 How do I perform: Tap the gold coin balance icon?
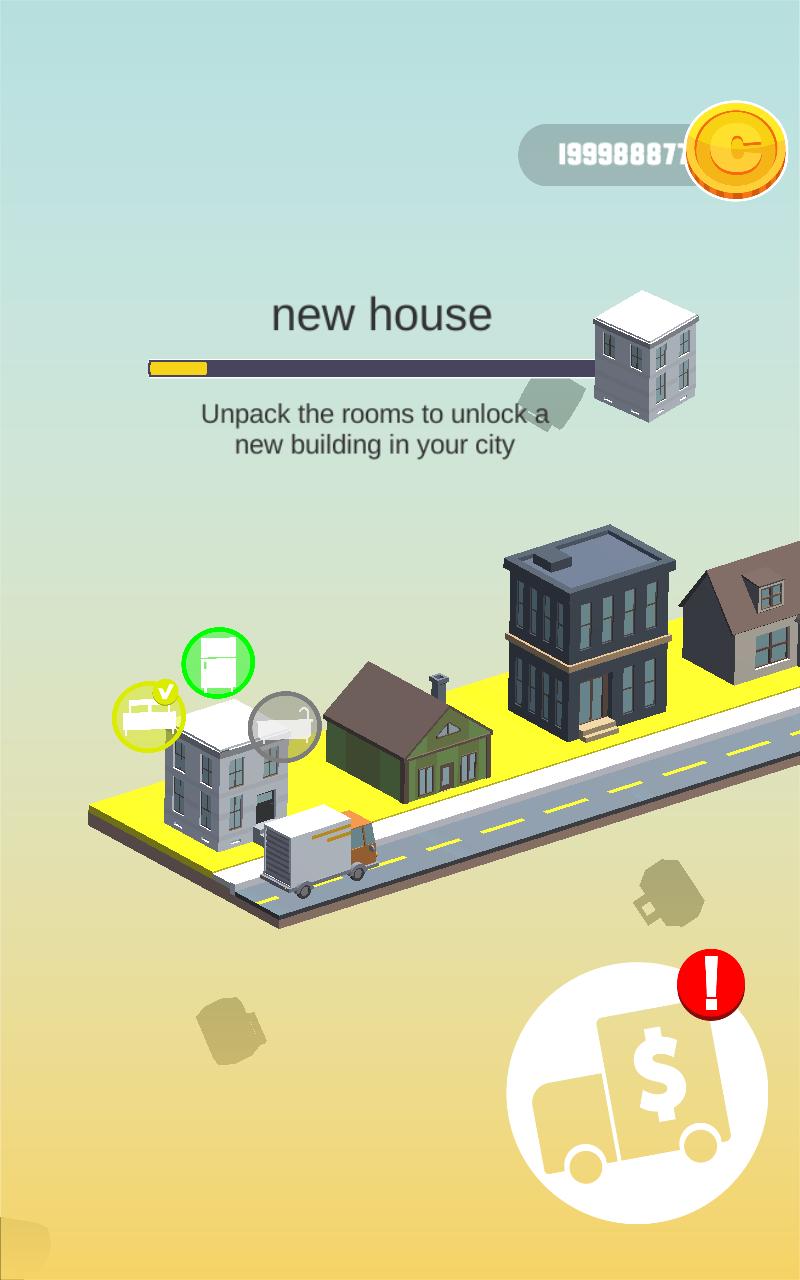click(737, 151)
